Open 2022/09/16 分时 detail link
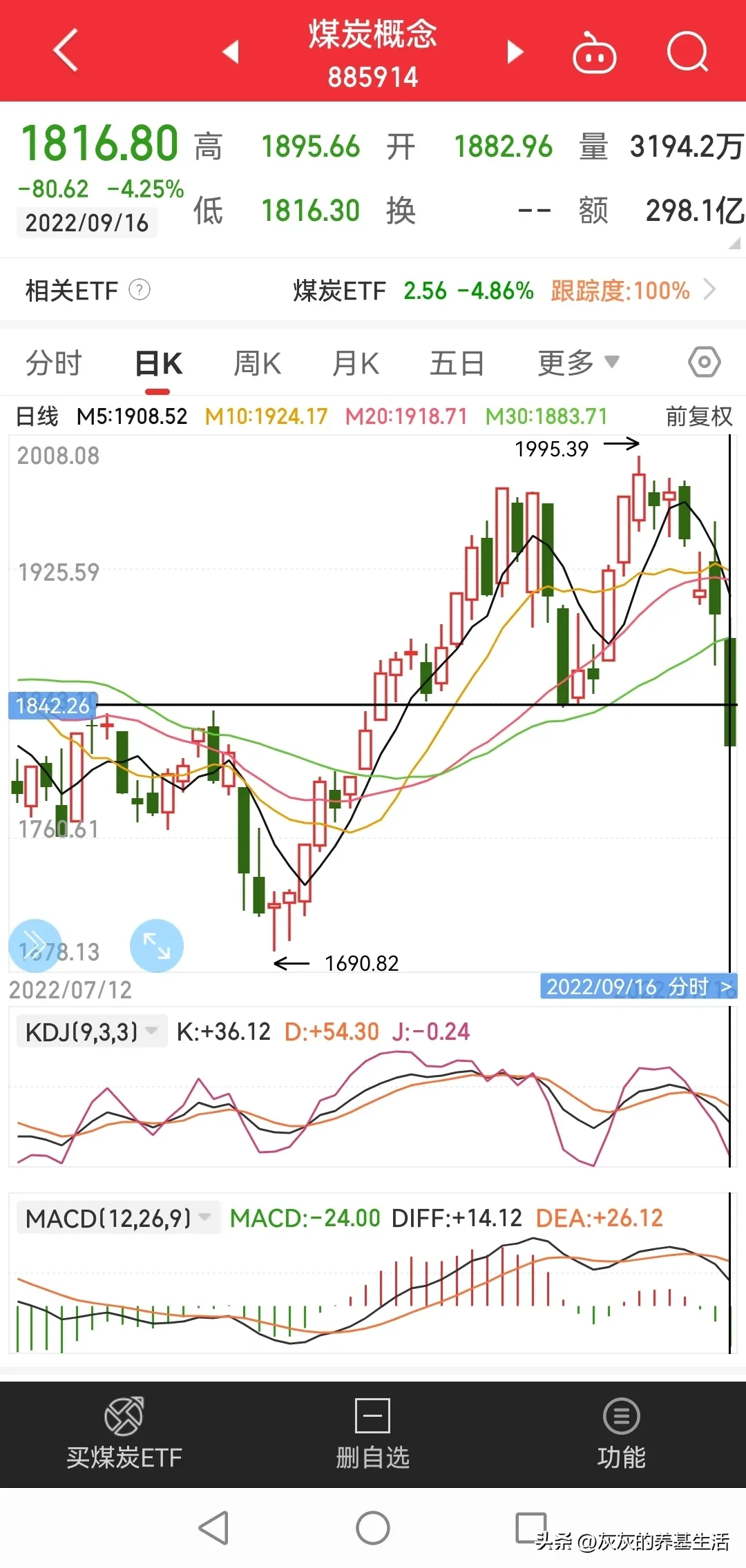 tap(639, 987)
